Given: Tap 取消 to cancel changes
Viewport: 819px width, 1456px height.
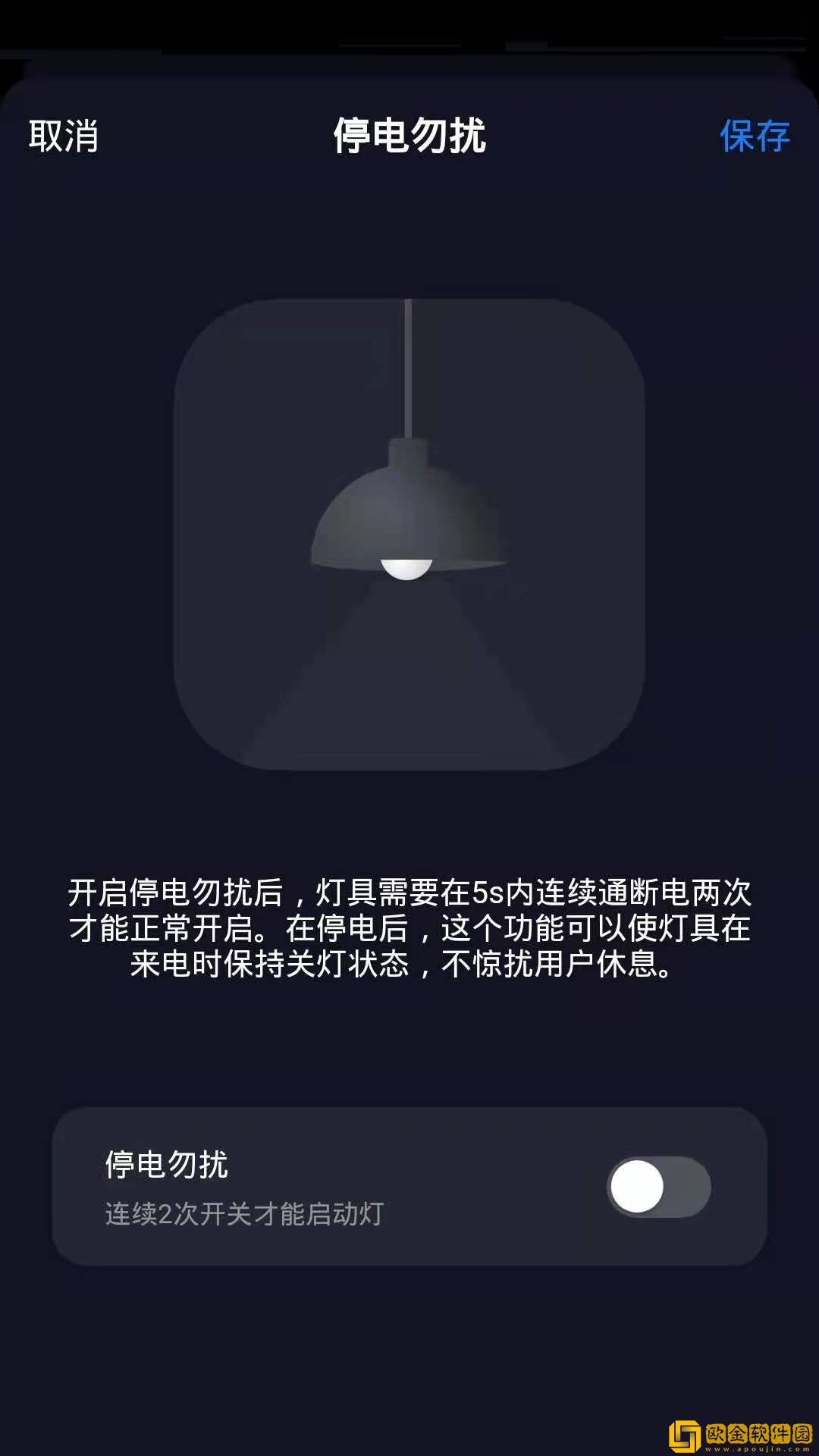Looking at the screenshot, I should coord(64,136).
